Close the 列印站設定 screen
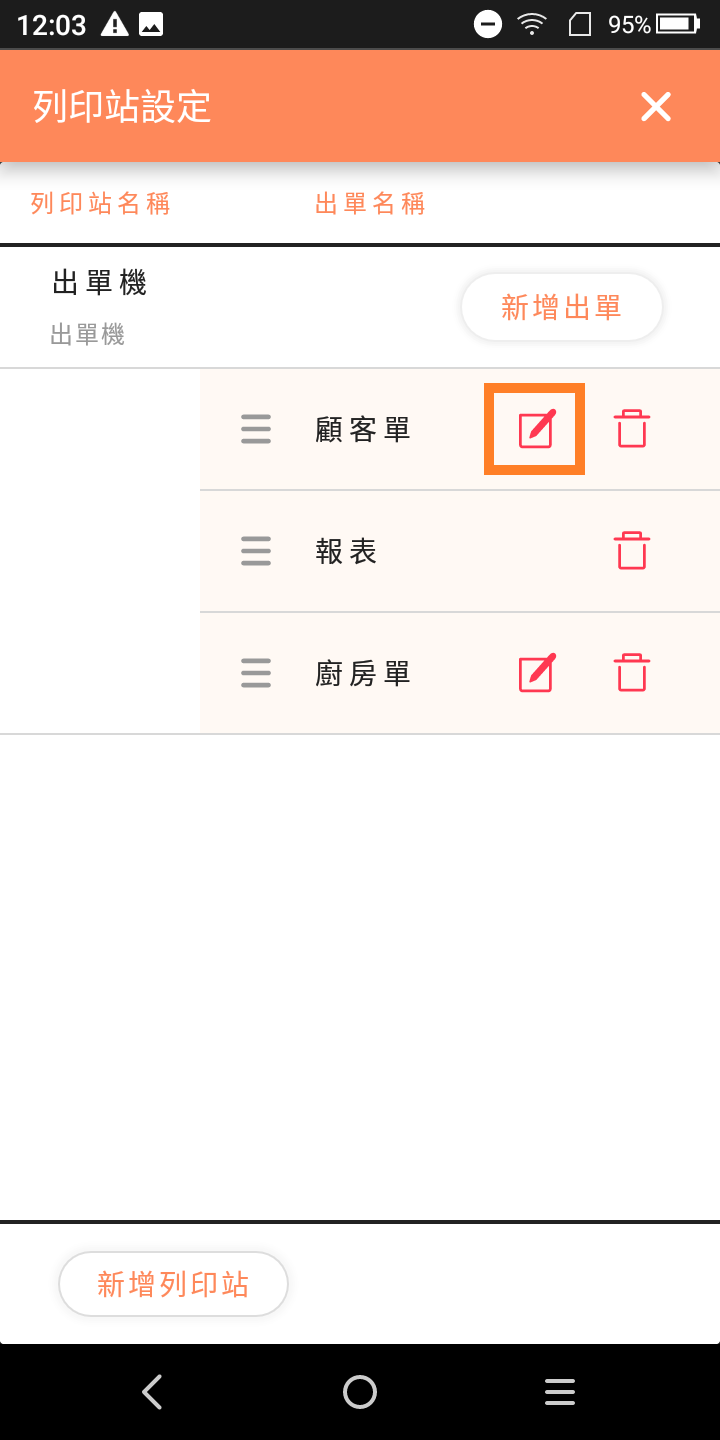Screen dimensions: 720x1440 coord(656,107)
